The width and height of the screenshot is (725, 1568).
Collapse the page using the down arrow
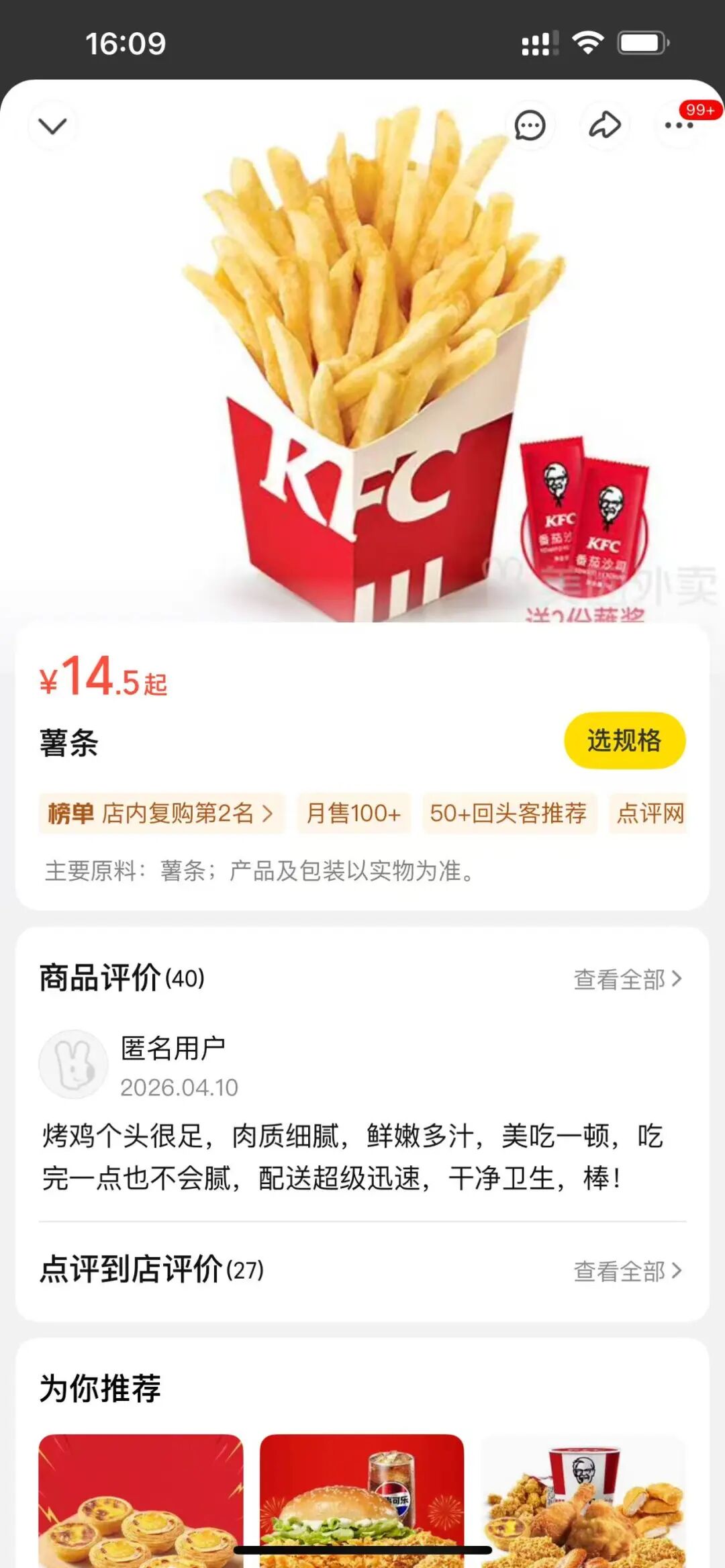click(52, 126)
